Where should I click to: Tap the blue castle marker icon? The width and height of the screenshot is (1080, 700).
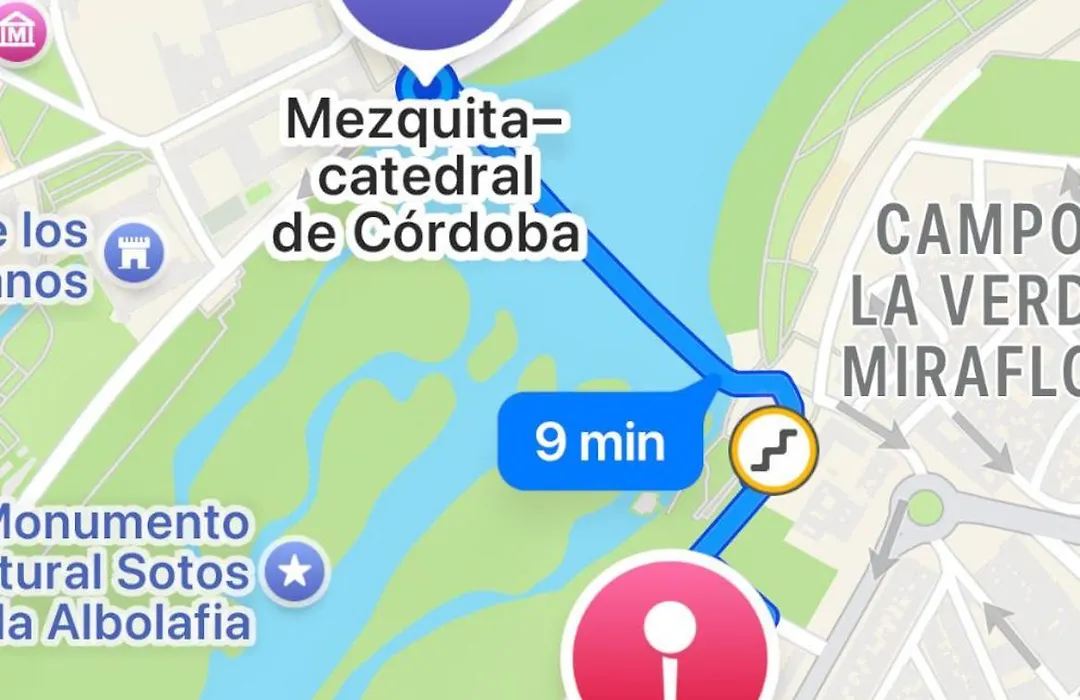click(x=133, y=252)
